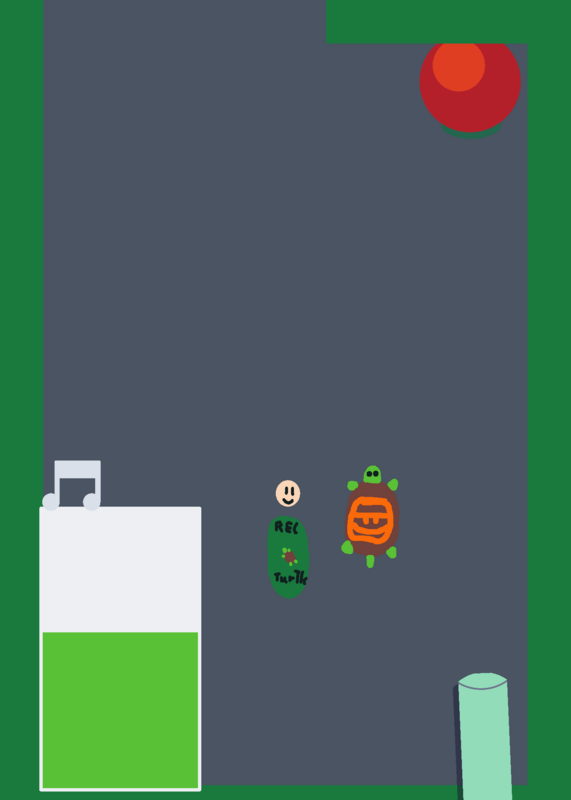
Task: Select the smiley person in the Turtle shirt
Action: point(288,539)
